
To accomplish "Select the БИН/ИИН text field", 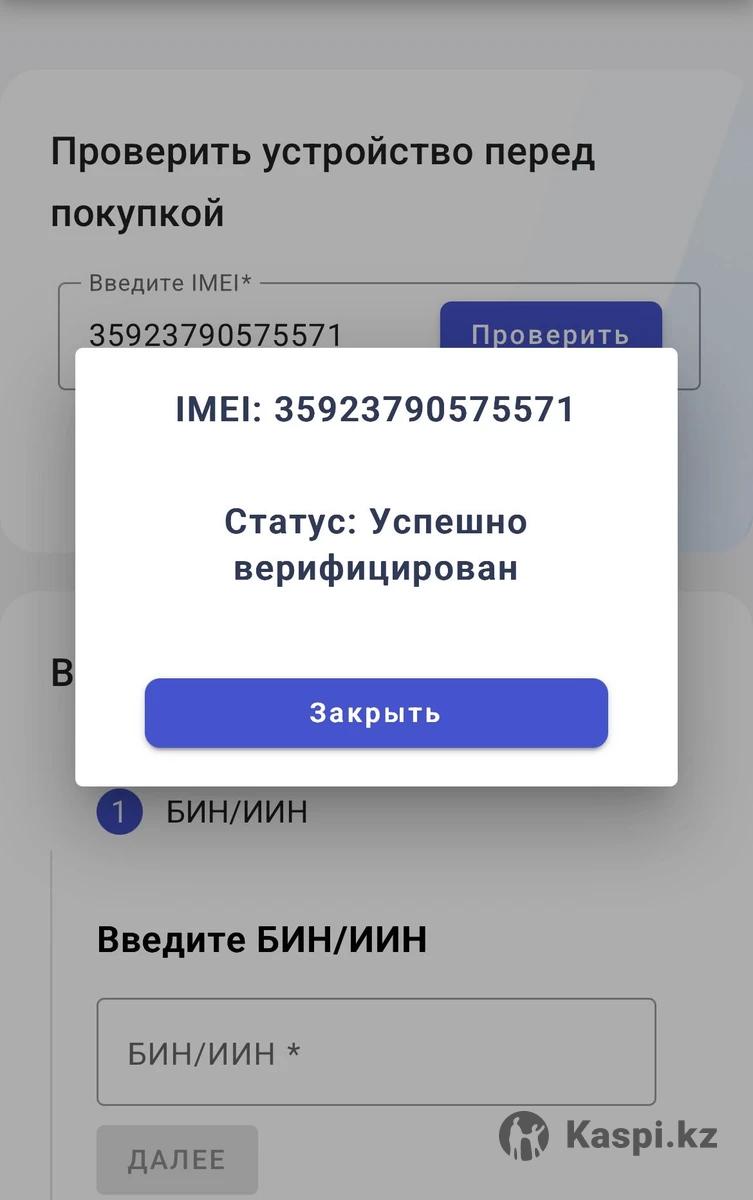I will tap(376, 1051).
